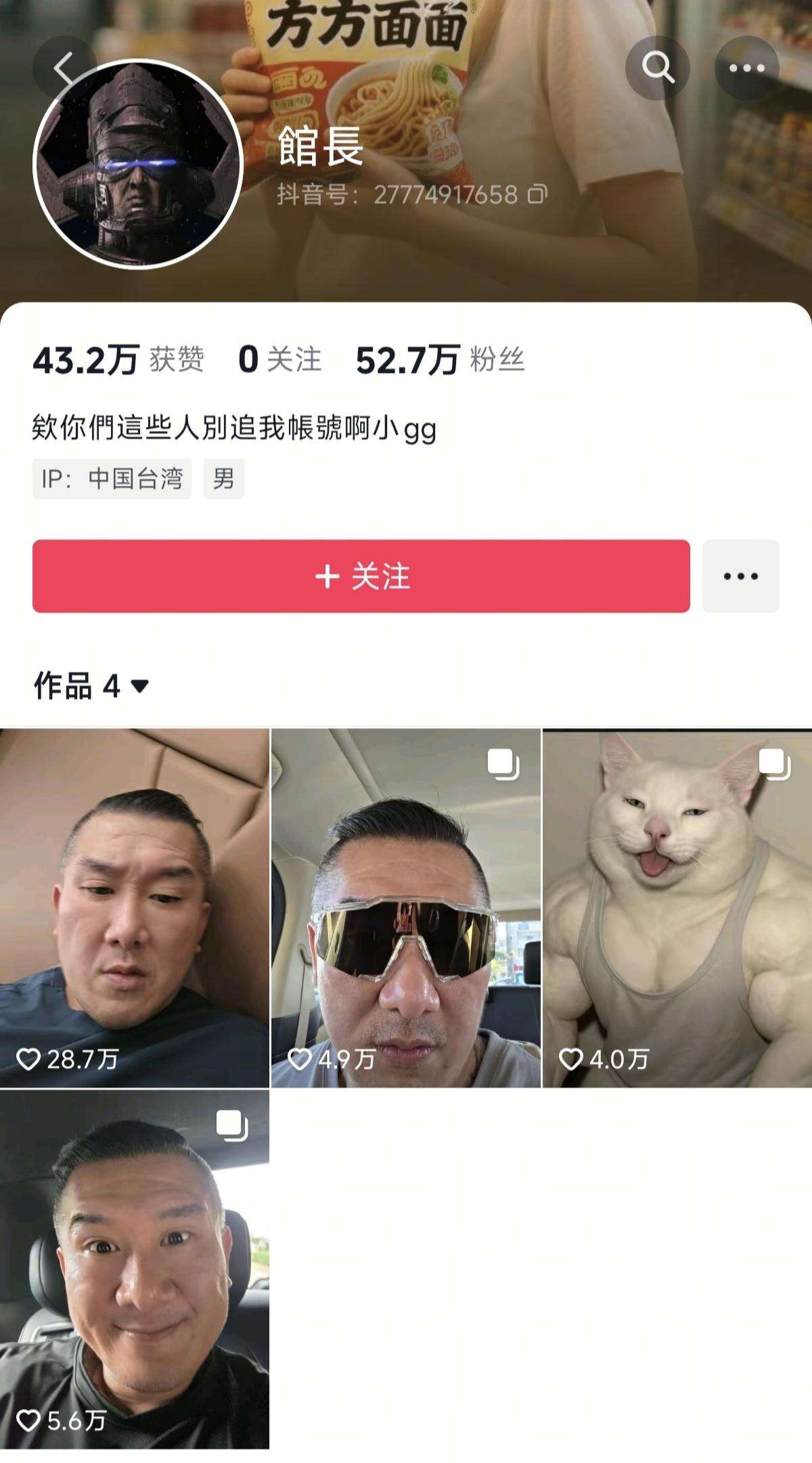Open the post with 5.6万 likes
The width and height of the screenshot is (812, 1463).
(134, 1268)
